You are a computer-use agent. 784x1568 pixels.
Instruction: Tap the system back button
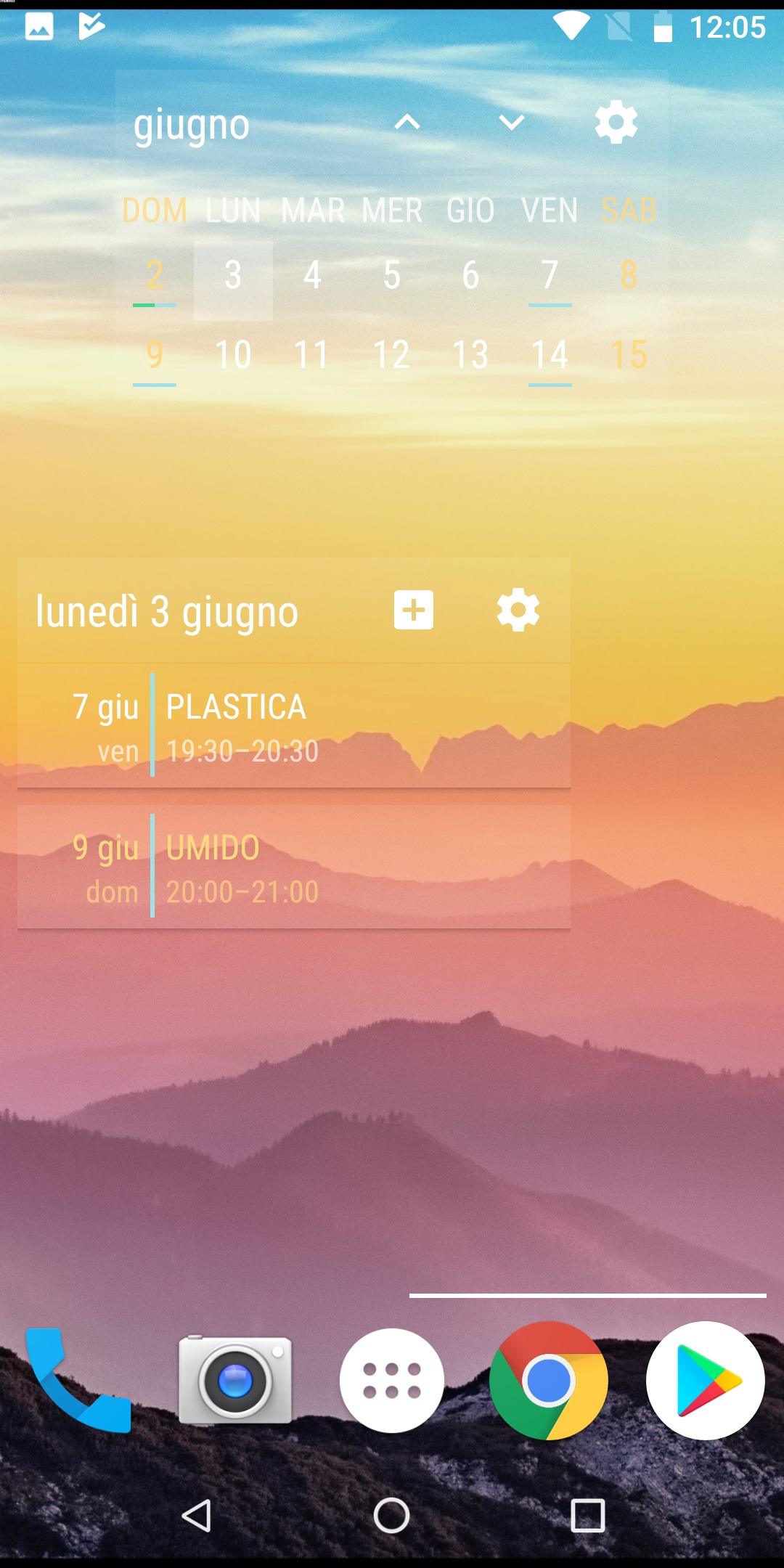(x=196, y=1516)
